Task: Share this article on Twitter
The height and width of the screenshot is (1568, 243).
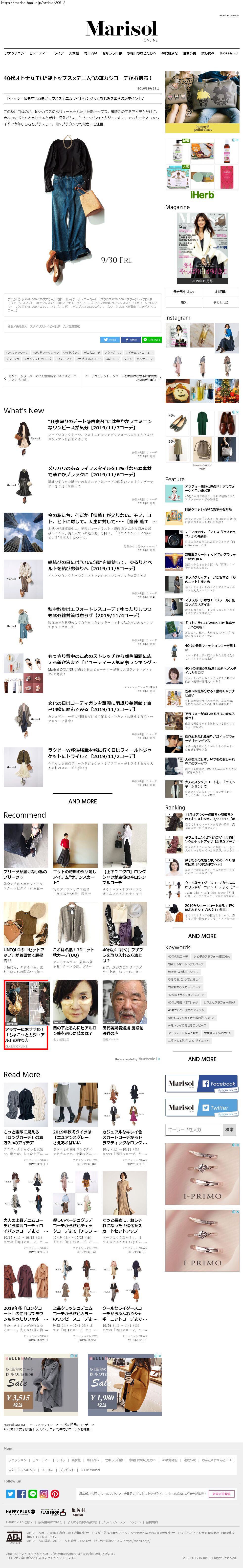Action: tap(110, 340)
